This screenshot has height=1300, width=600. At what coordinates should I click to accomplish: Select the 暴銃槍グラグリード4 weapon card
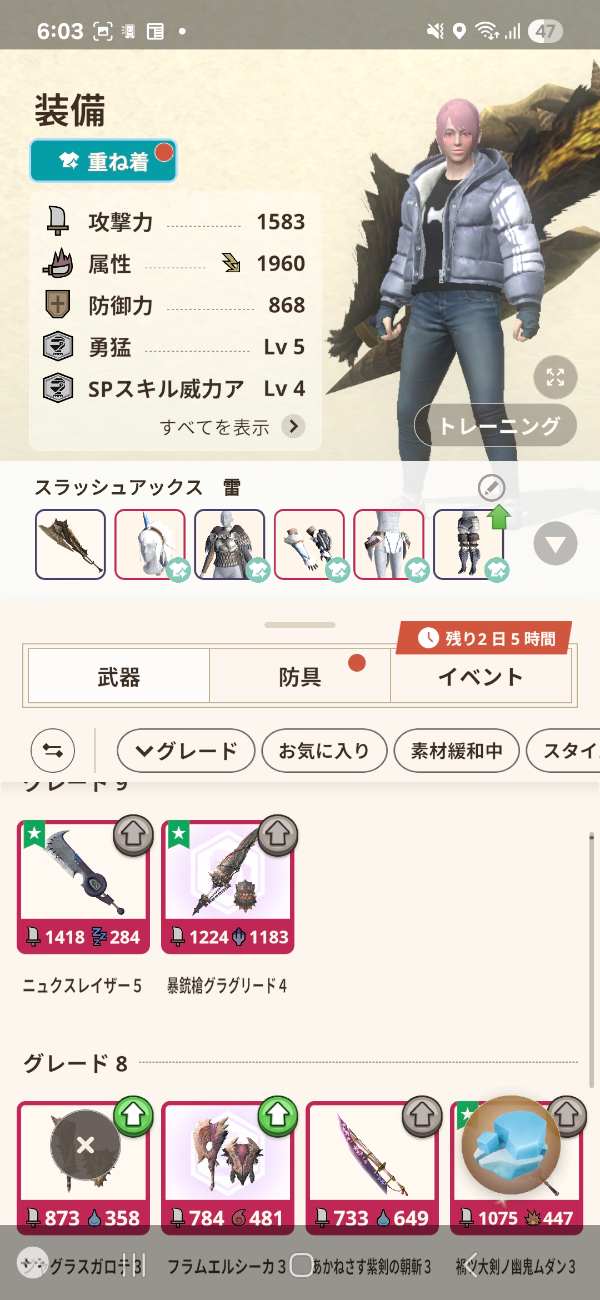click(227, 887)
